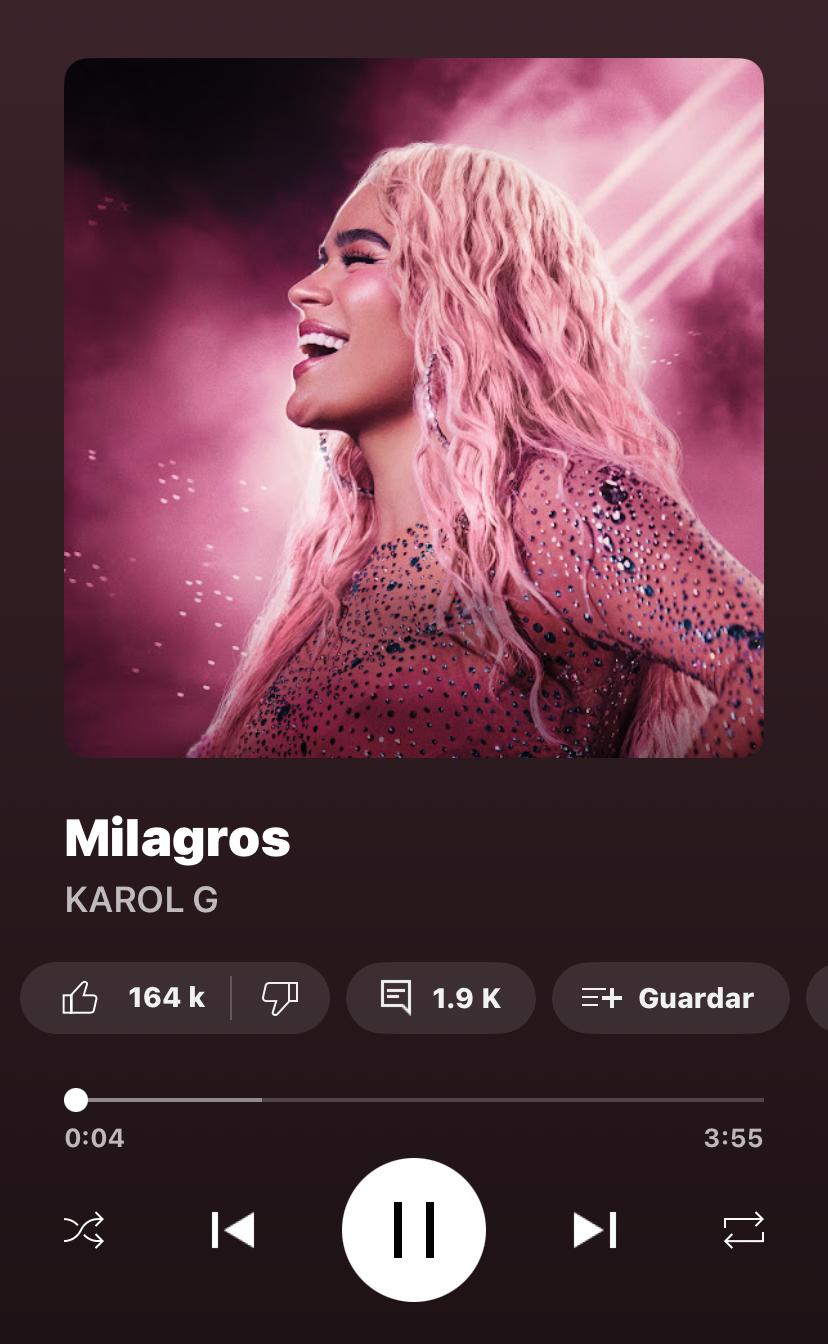This screenshot has height=1344, width=828.
Task: Toggle the repeat mode
Action: click(743, 1230)
